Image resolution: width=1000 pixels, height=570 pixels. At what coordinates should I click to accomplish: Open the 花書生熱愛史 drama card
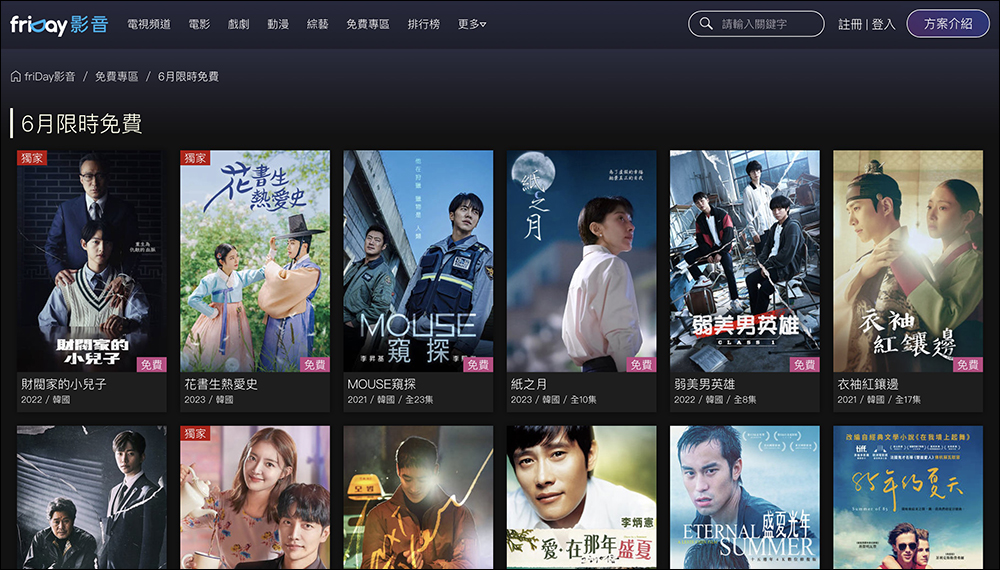pyautogui.click(x=254, y=262)
